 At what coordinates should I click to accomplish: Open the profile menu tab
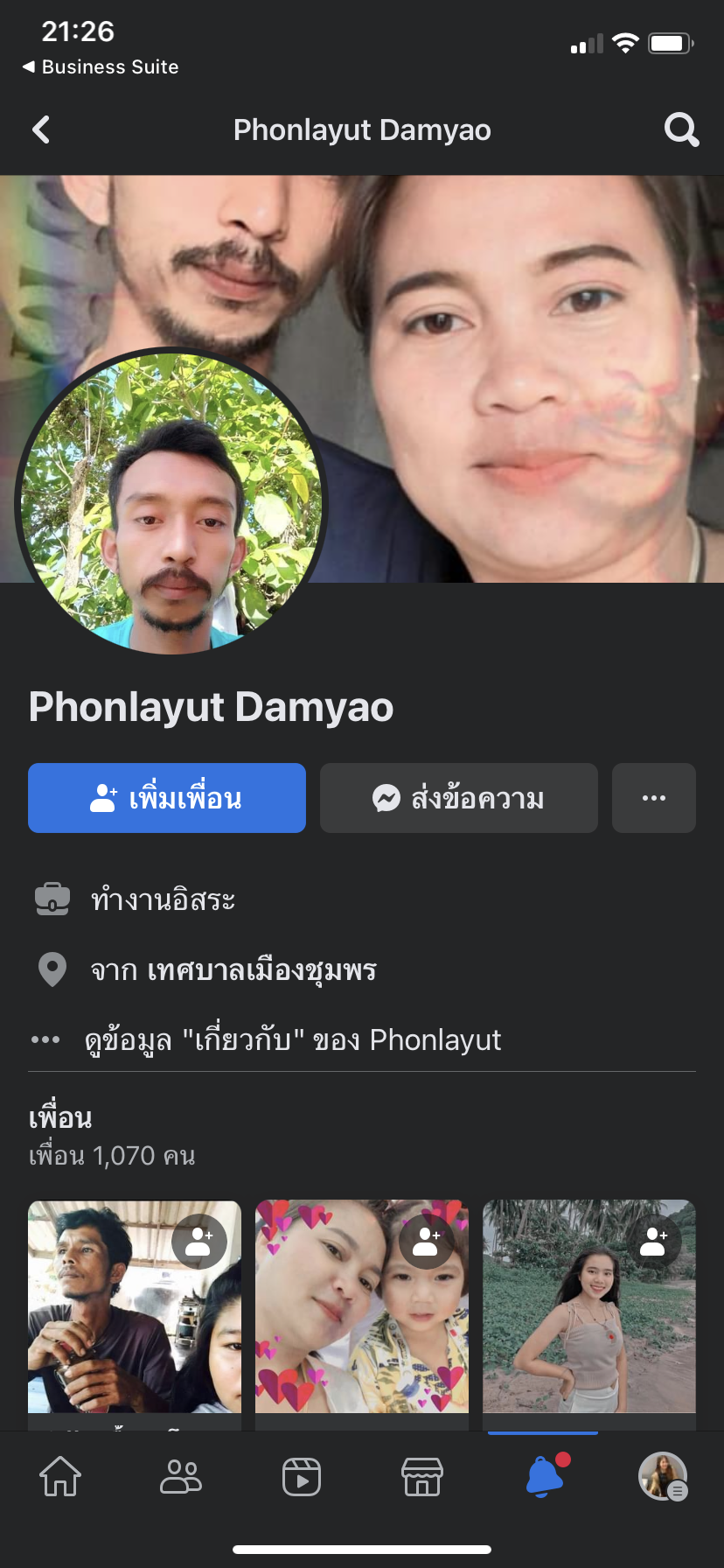664,1477
